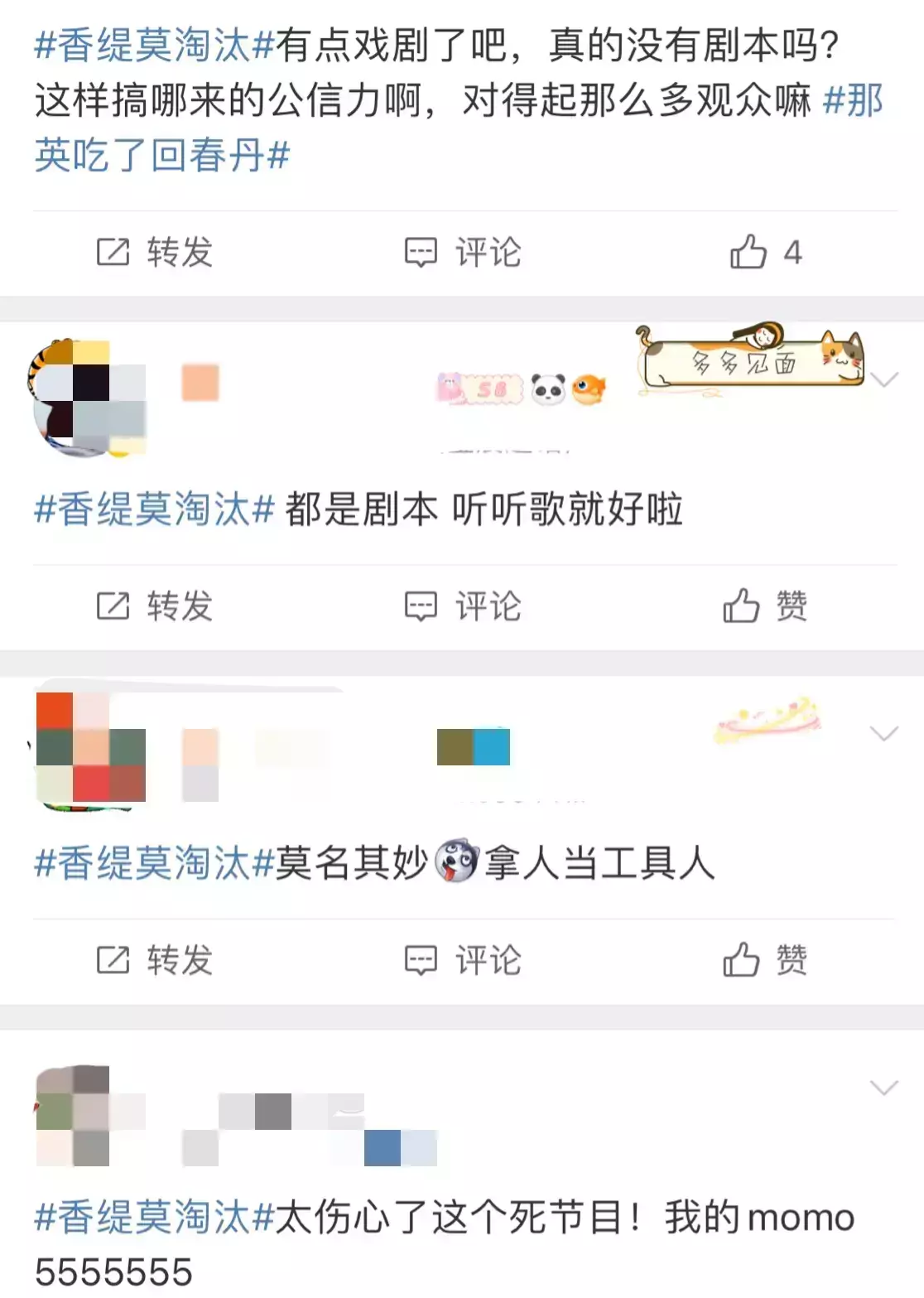Image resolution: width=924 pixels, height=1298 pixels.
Task: Open #香缇莫淘汰# hashtag in "都是剧本" post
Action: 154,509
